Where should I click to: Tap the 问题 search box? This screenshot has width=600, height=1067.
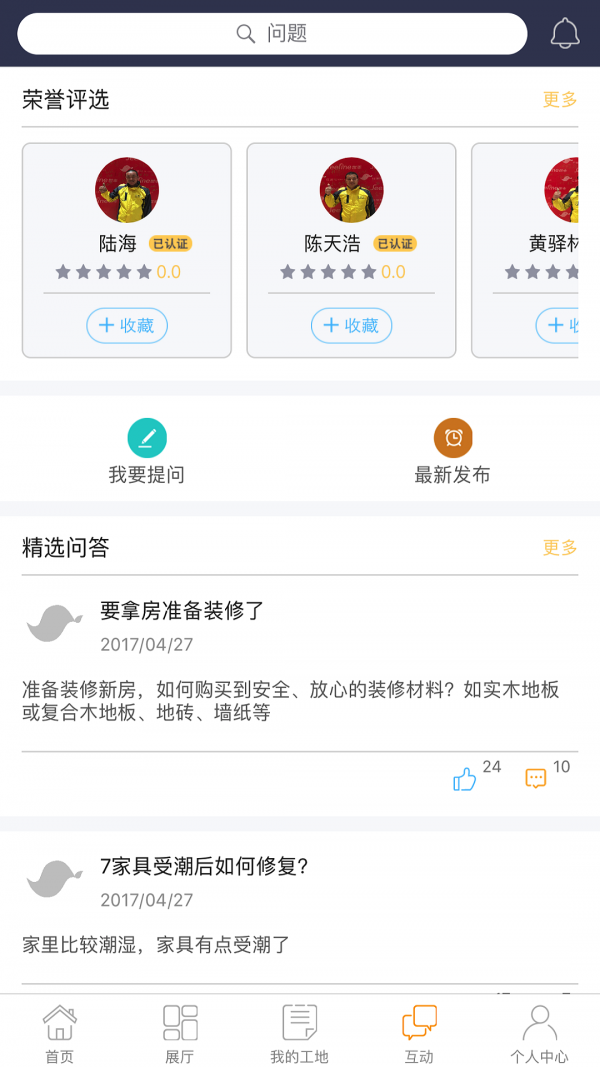pos(272,34)
